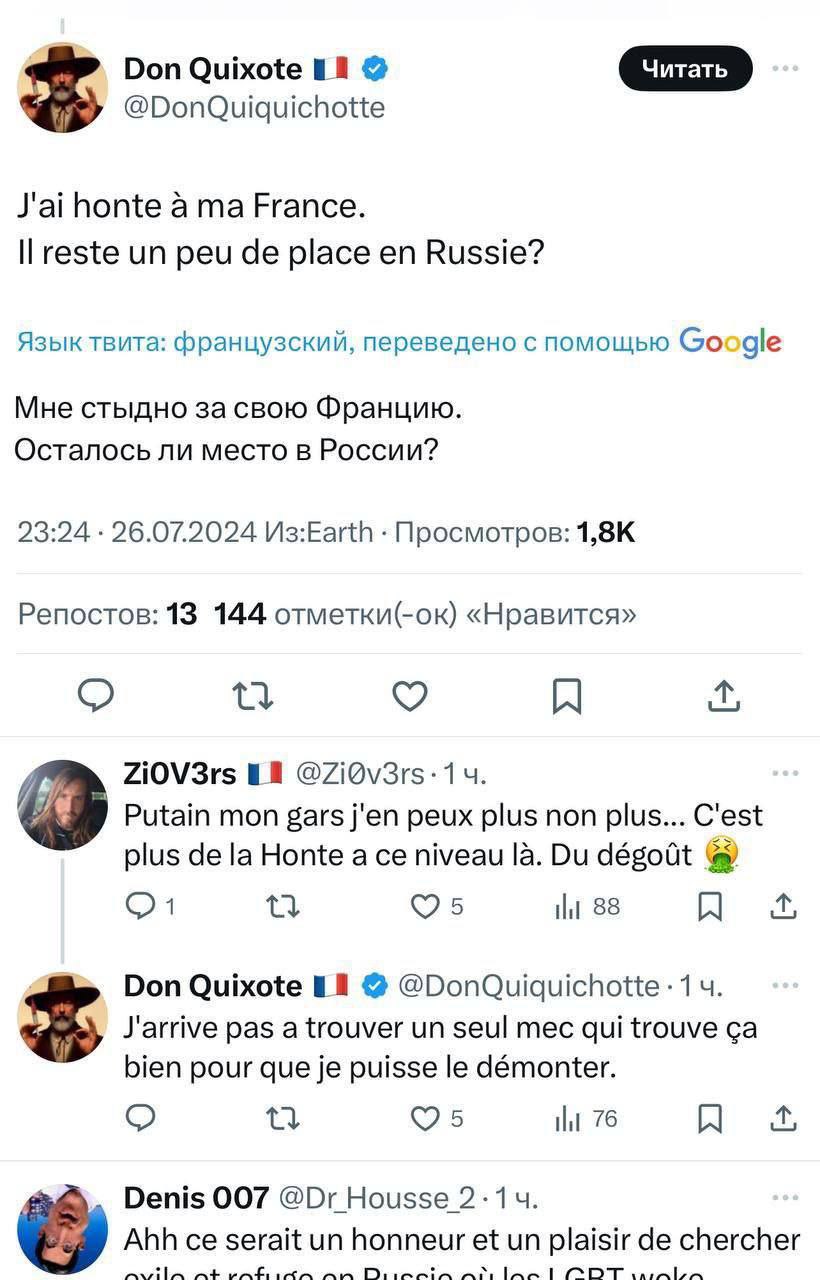Share the main tweet
Screen dimensions: 820x1280
(724, 694)
